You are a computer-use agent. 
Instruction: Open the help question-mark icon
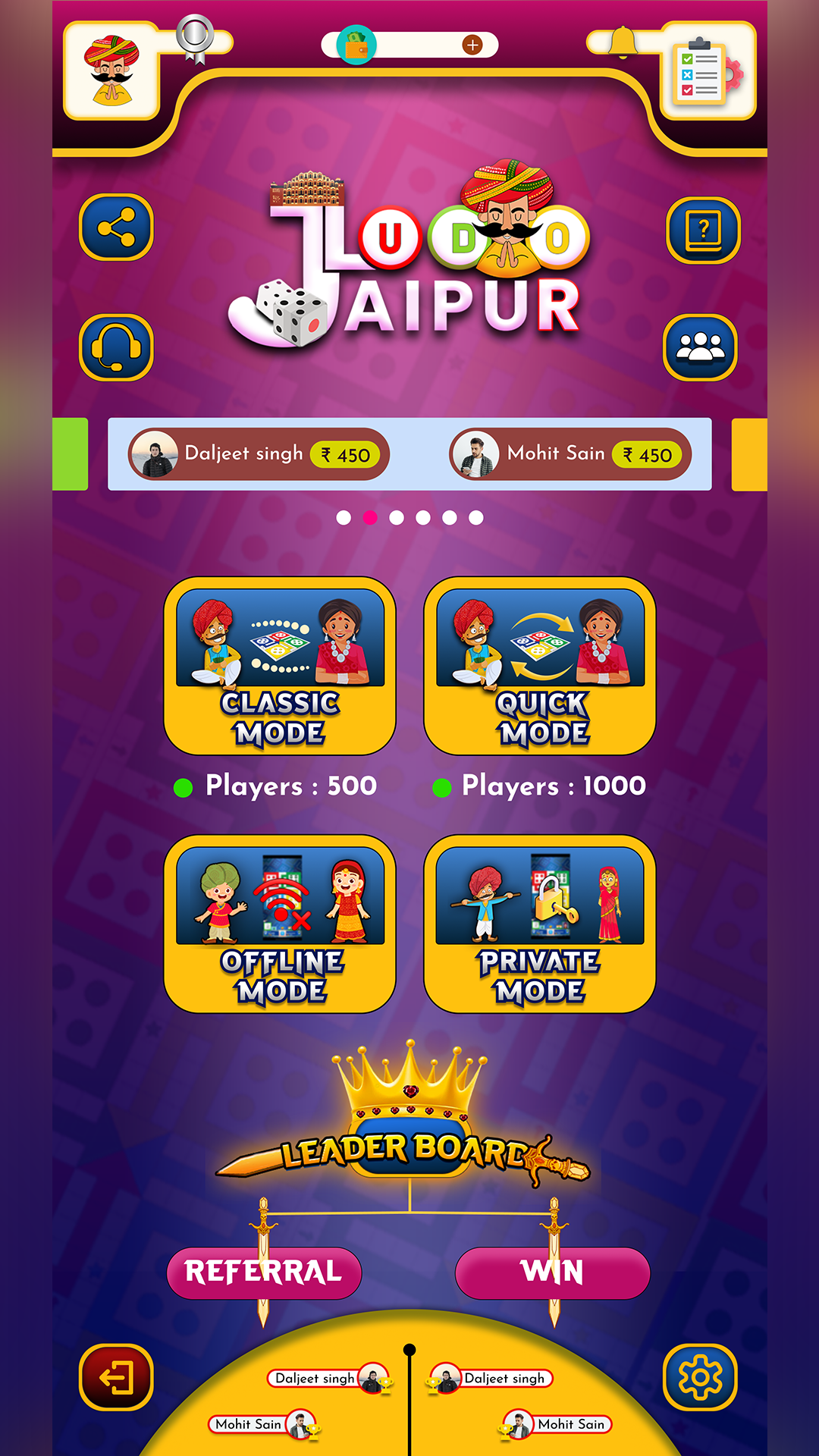(x=703, y=230)
